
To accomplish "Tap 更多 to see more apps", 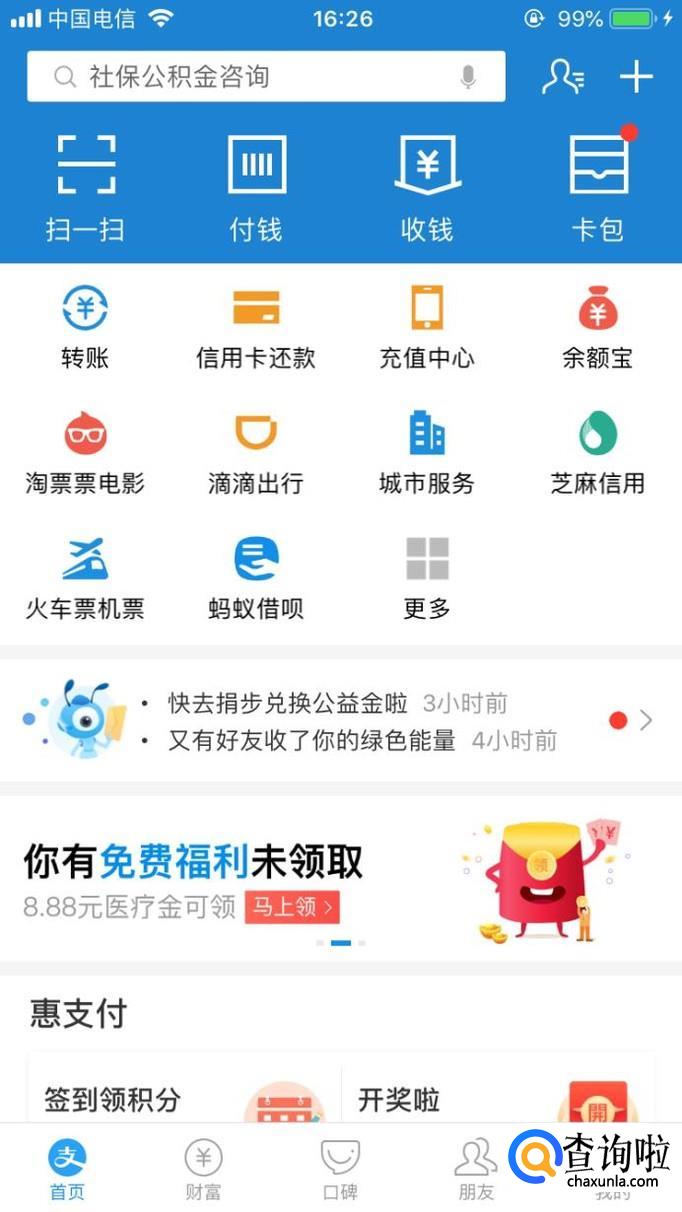I will point(427,578).
